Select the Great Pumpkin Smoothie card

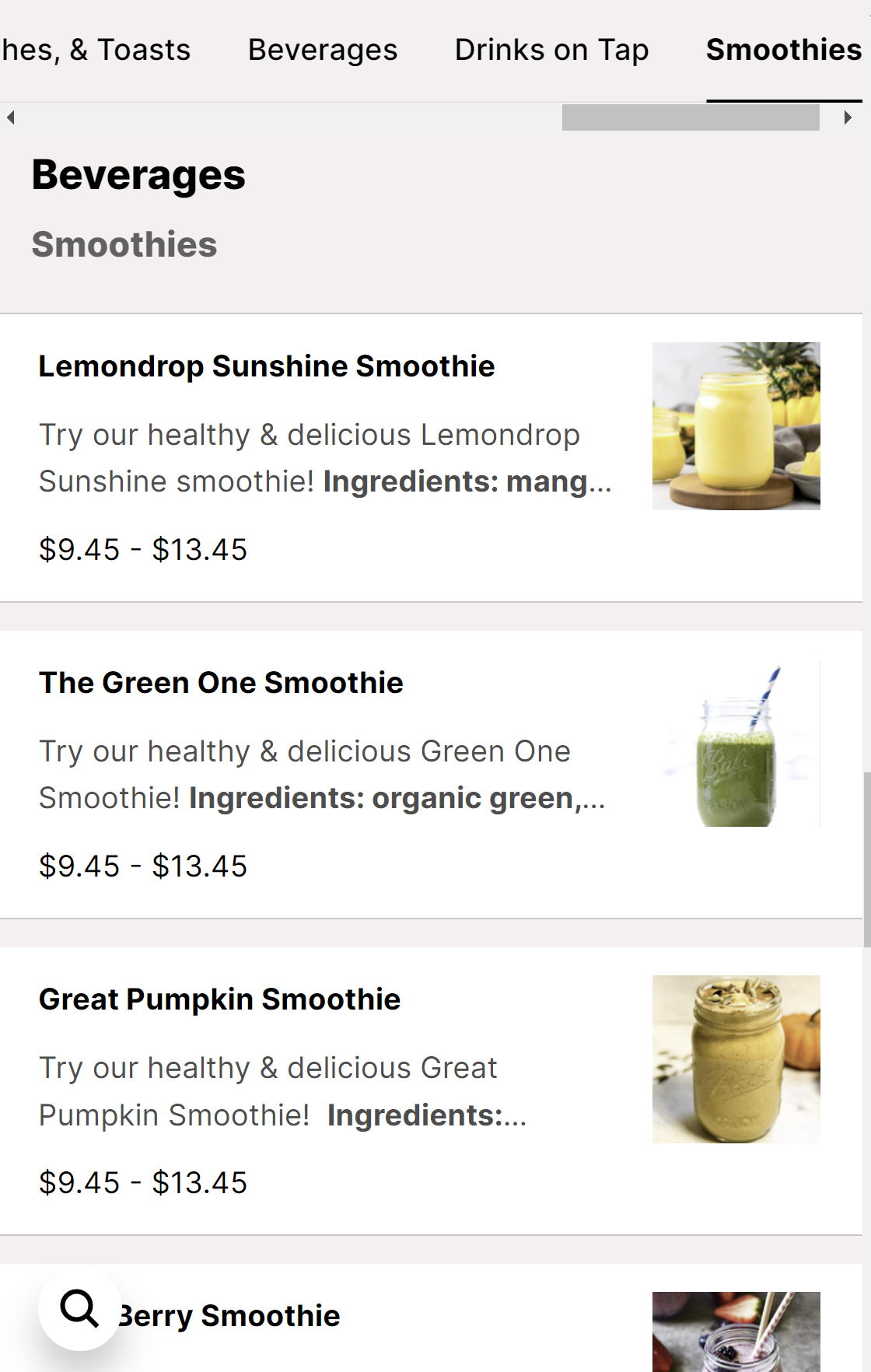220,999
